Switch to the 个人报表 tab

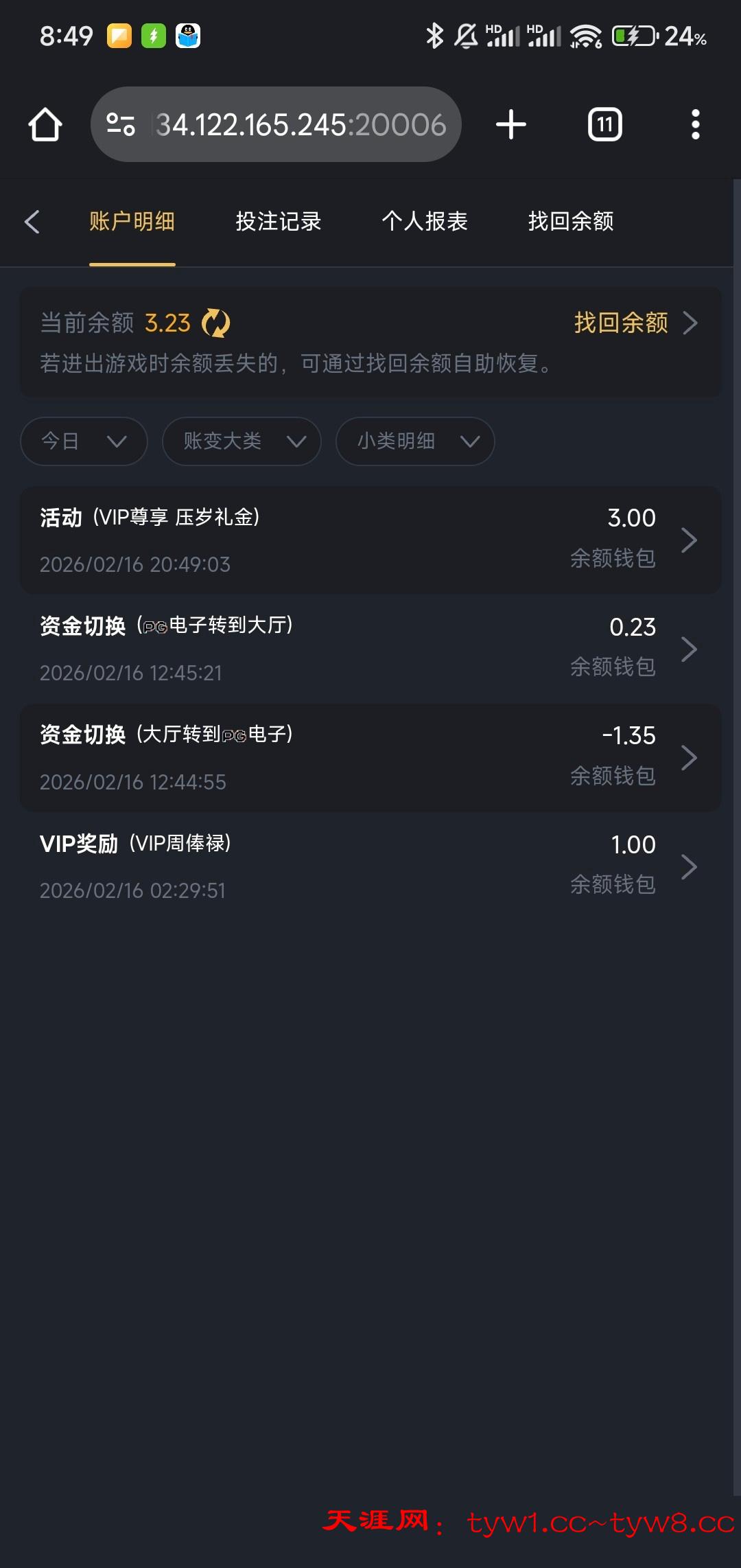[424, 222]
